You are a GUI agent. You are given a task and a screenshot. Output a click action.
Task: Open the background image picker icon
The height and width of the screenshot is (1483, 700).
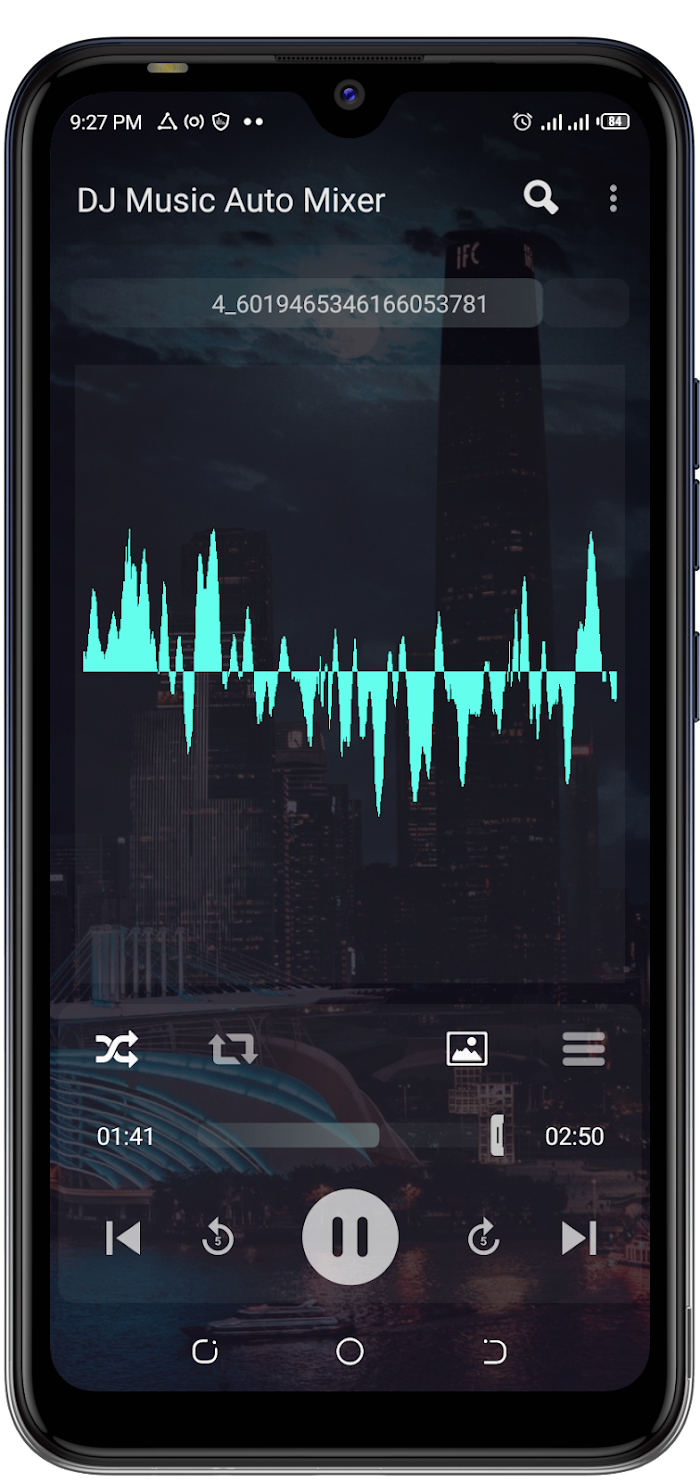click(x=467, y=1048)
